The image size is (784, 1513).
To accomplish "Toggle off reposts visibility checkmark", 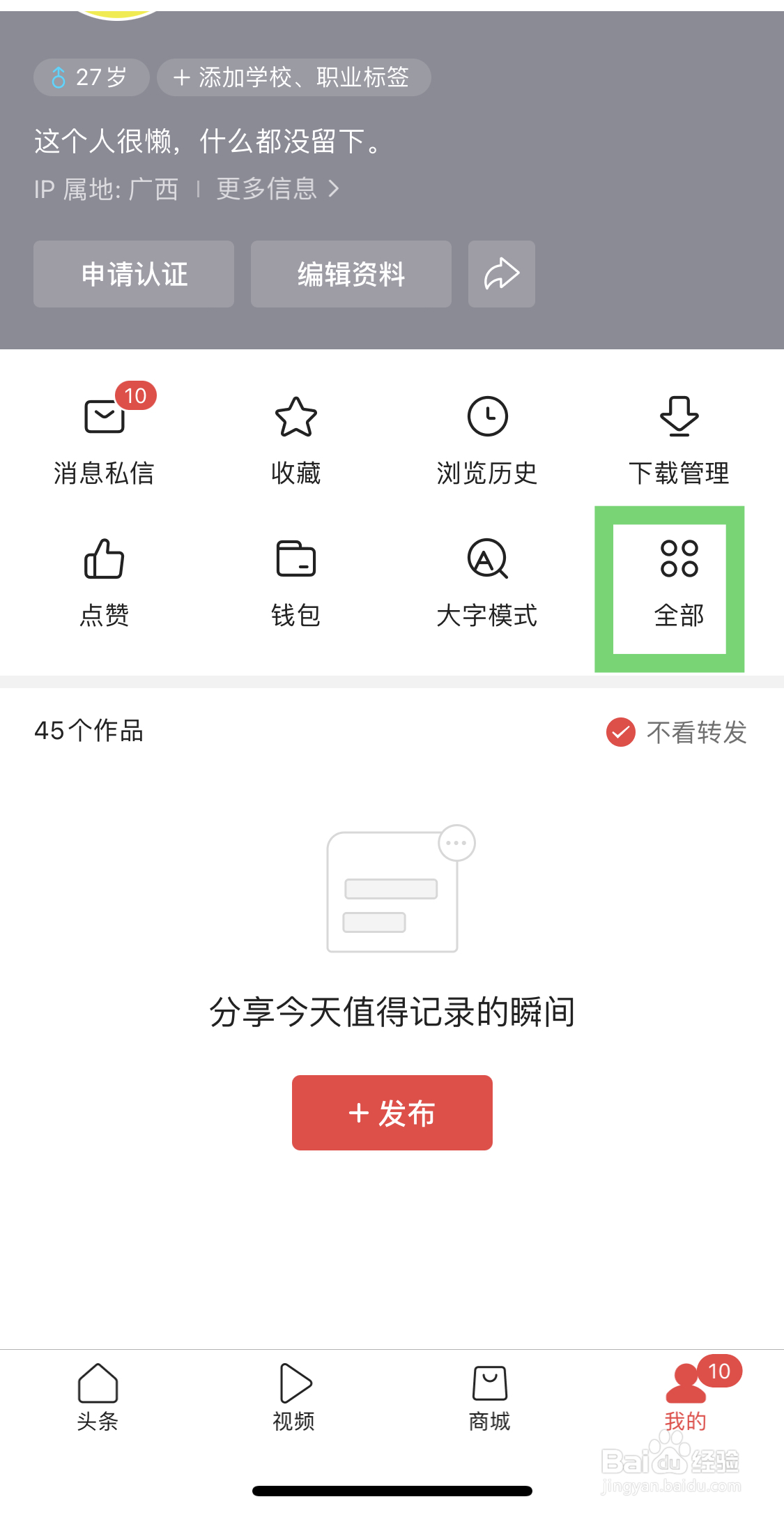I will click(x=620, y=733).
